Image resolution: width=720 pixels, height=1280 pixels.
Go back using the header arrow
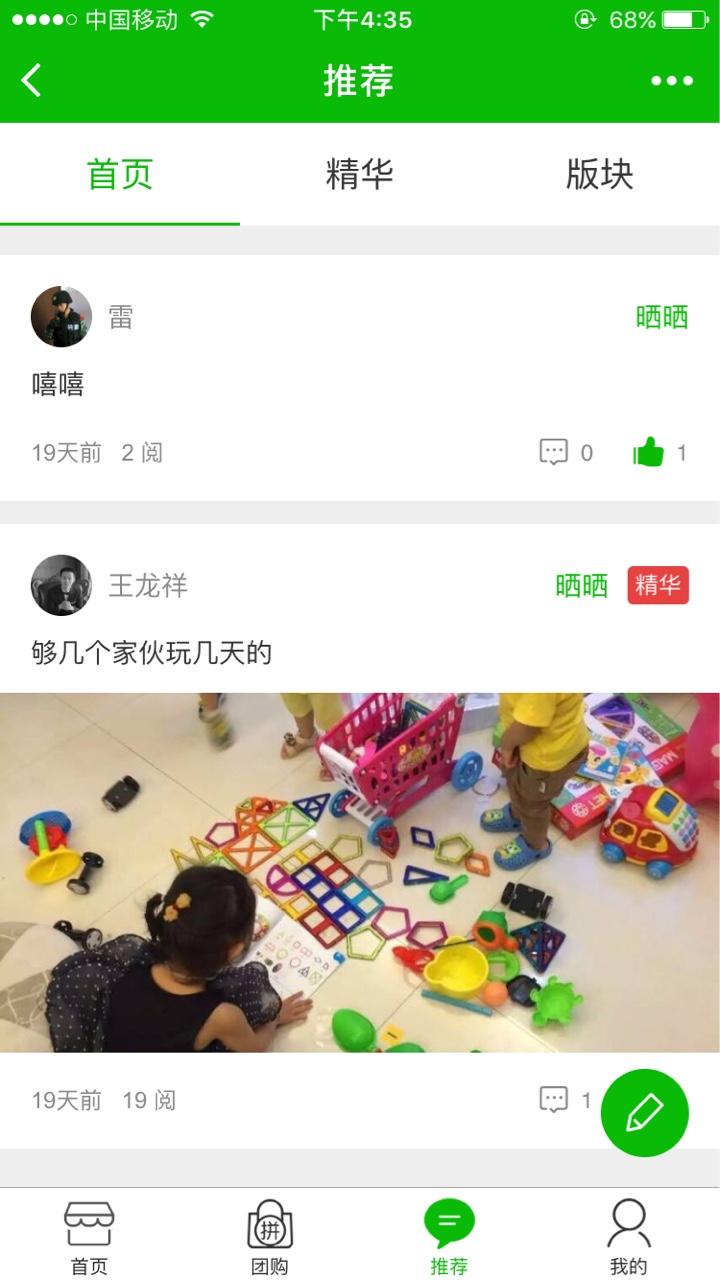pos(32,80)
